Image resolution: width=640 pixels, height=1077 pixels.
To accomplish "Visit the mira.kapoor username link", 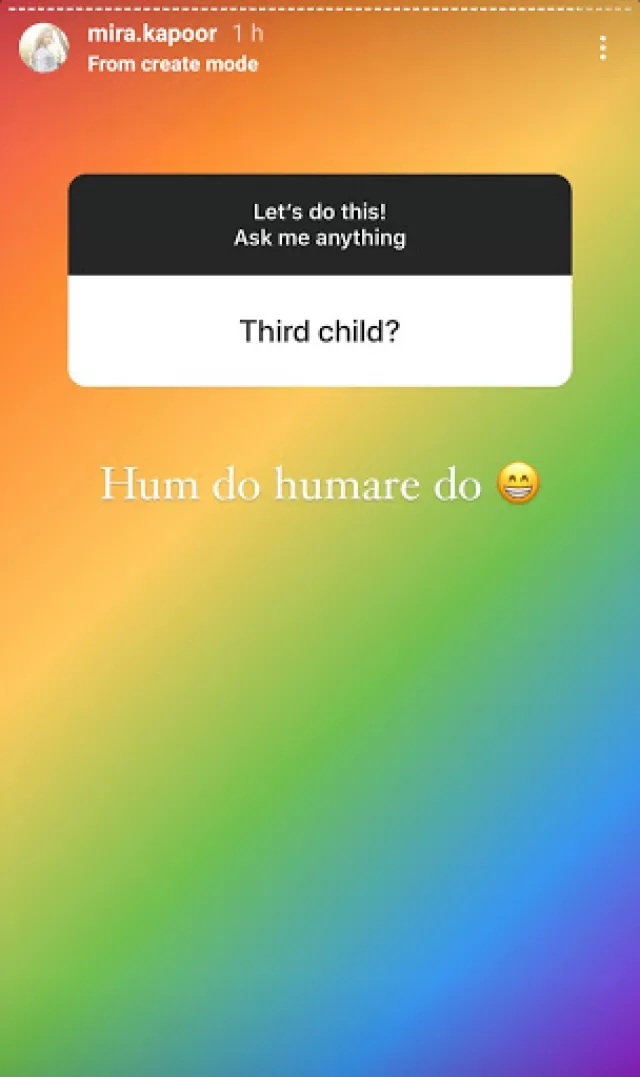I will [152, 33].
